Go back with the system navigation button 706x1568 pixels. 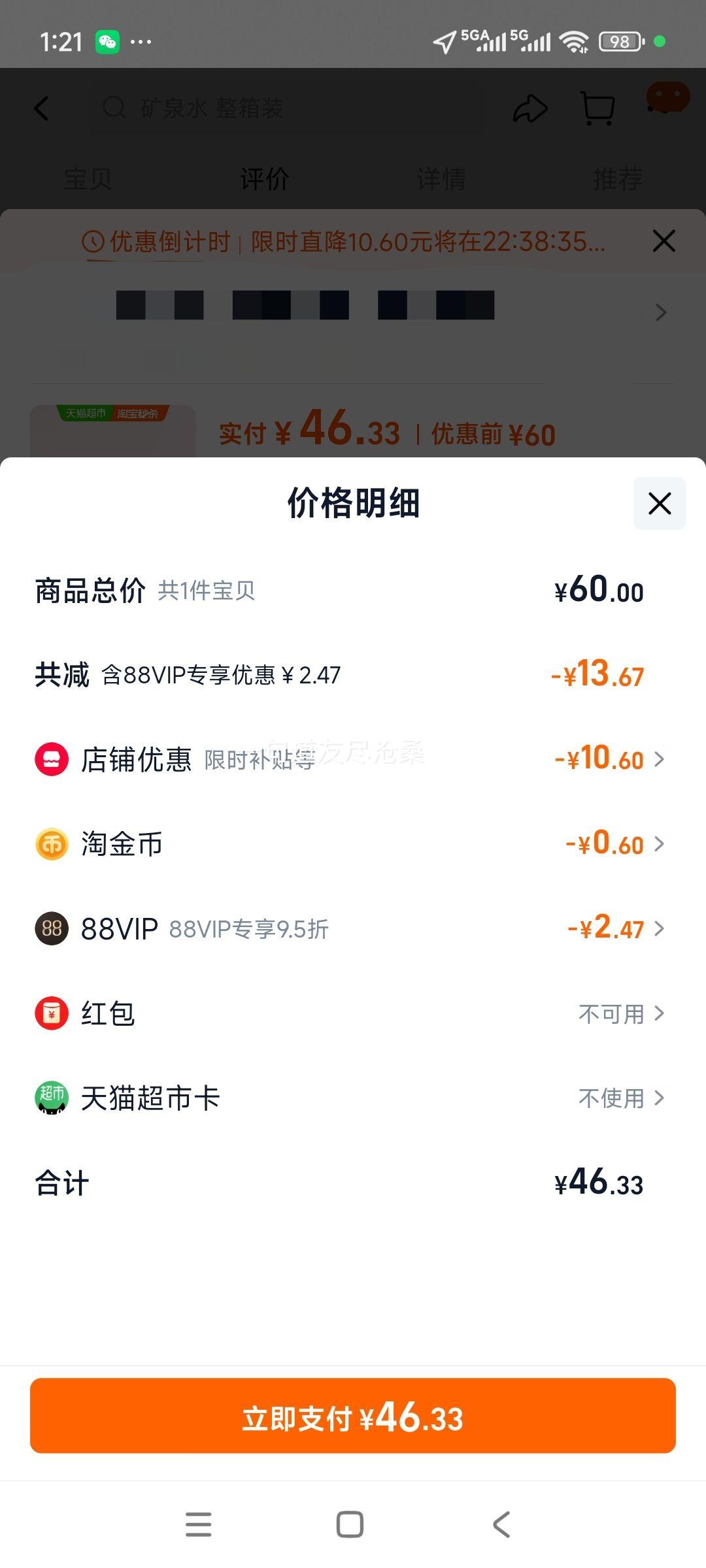(x=501, y=1524)
